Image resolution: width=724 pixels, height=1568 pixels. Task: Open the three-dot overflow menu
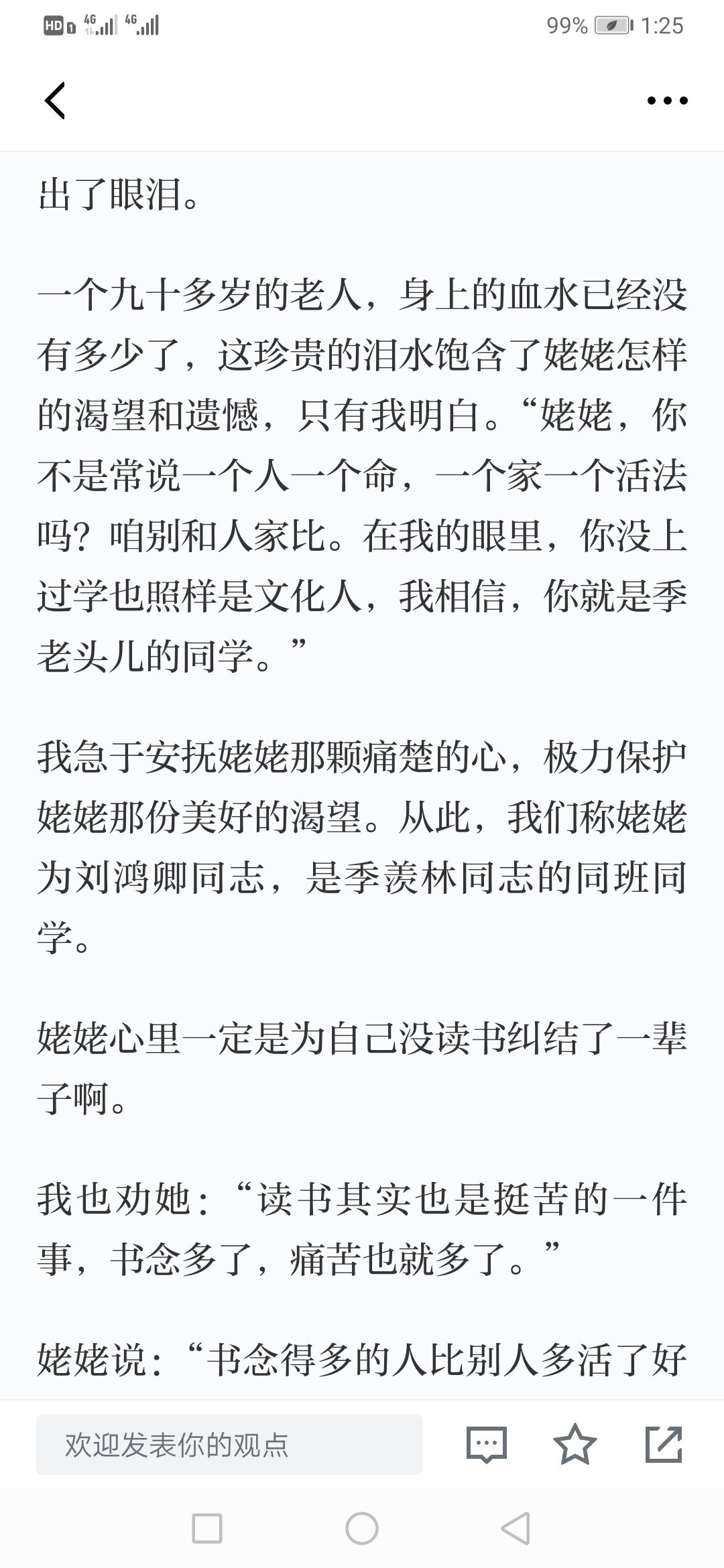point(667,101)
